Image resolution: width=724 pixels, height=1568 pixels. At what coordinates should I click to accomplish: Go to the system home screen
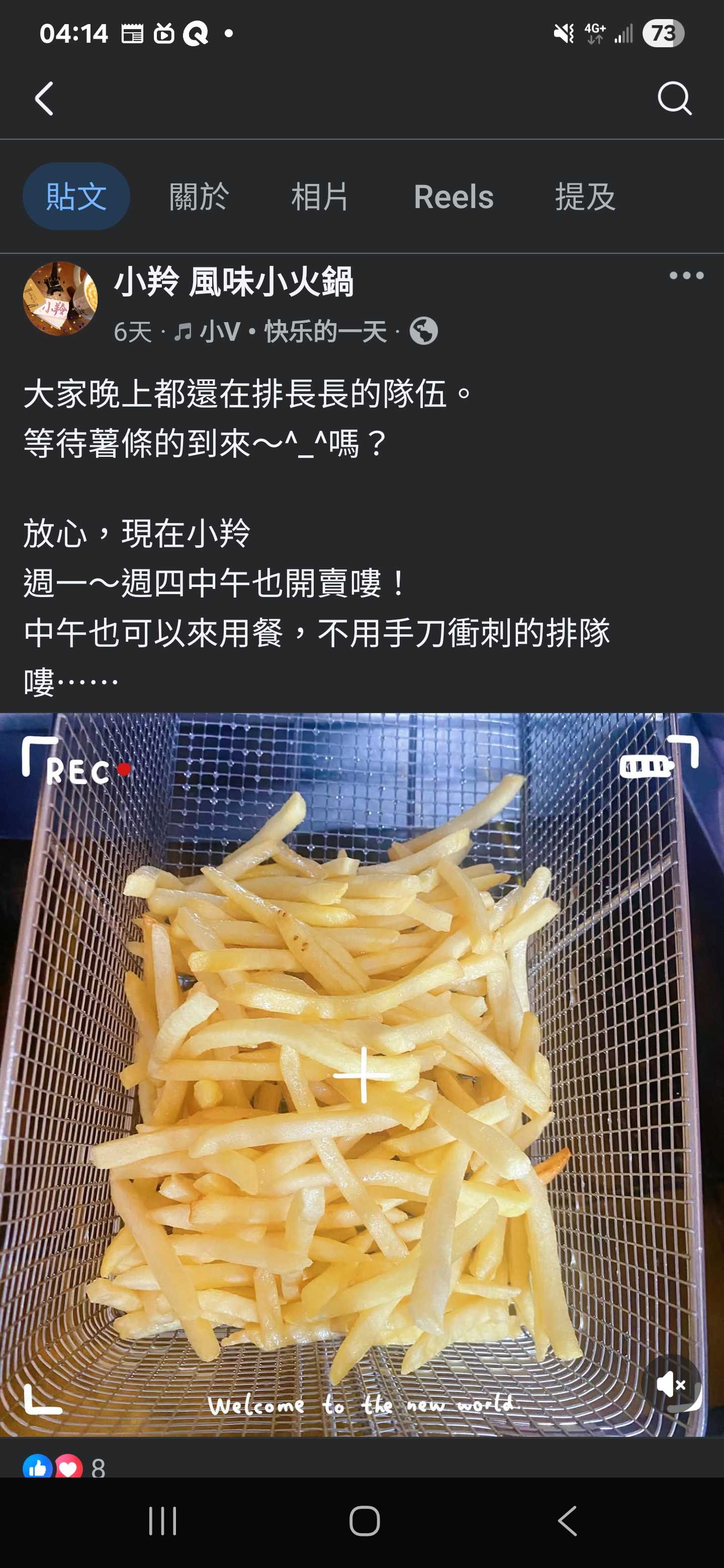364,1521
